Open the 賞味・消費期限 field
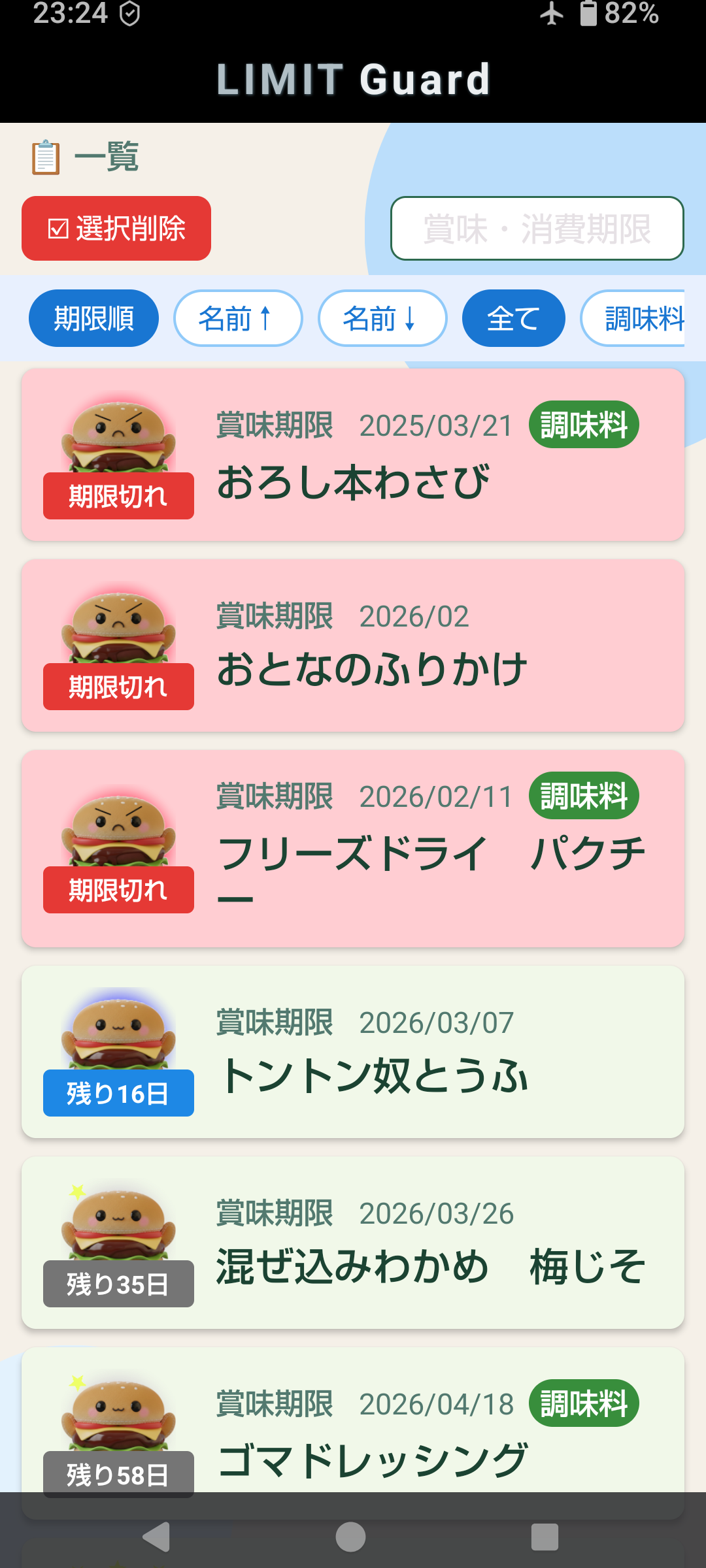The width and height of the screenshot is (706, 1568). pos(537,229)
